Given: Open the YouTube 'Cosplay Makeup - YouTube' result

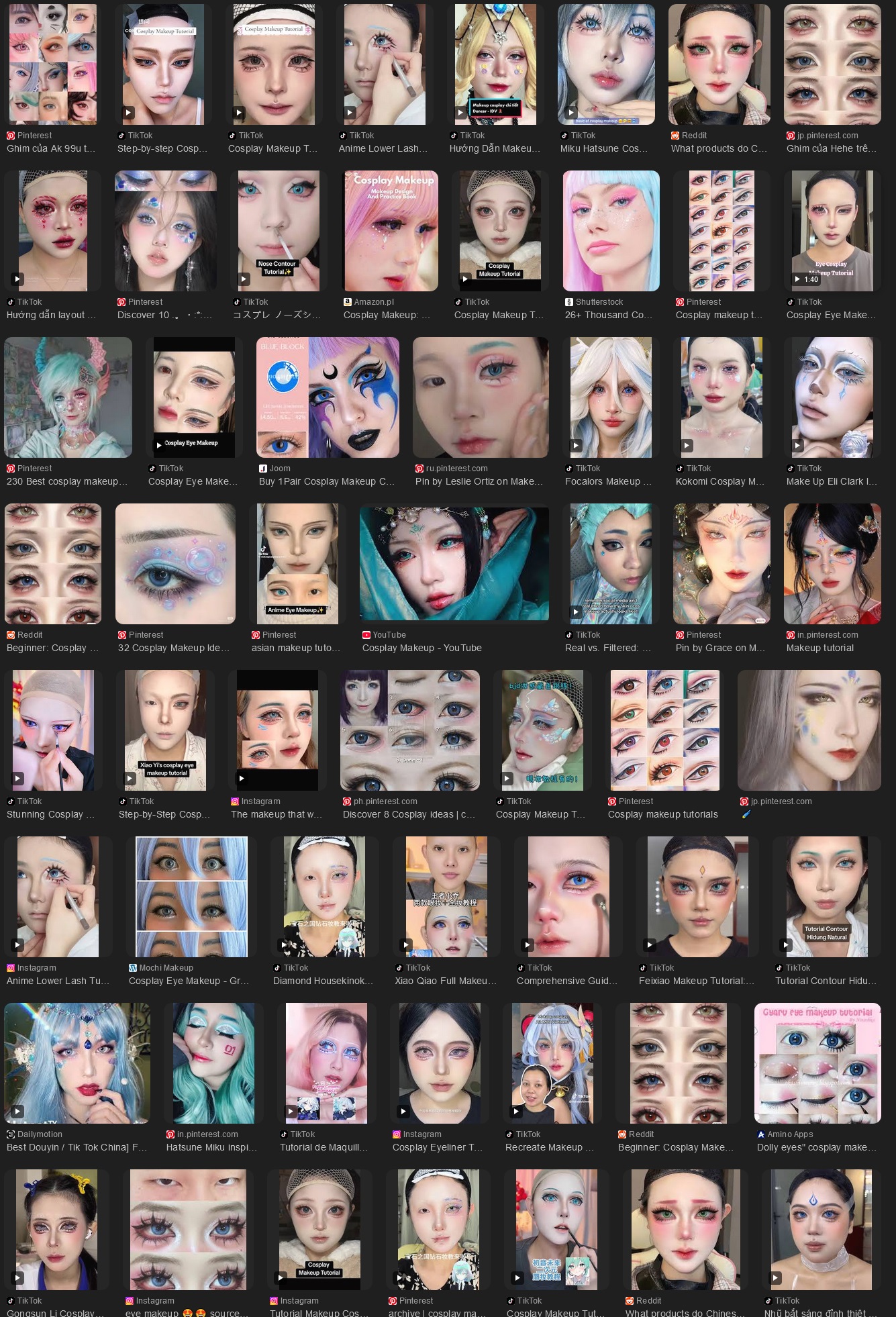Looking at the screenshot, I should click(454, 564).
